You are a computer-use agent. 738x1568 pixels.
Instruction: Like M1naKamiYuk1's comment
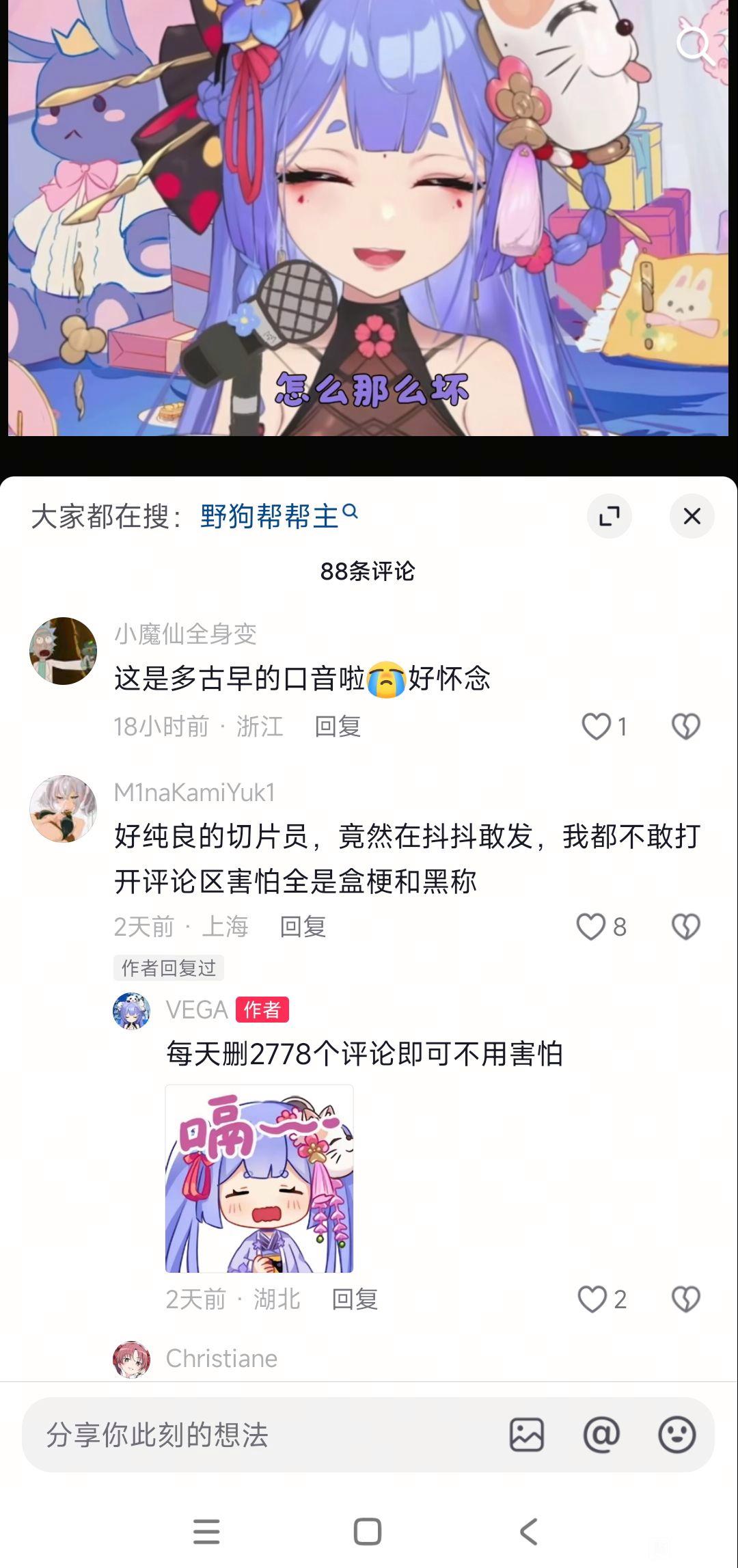click(591, 927)
